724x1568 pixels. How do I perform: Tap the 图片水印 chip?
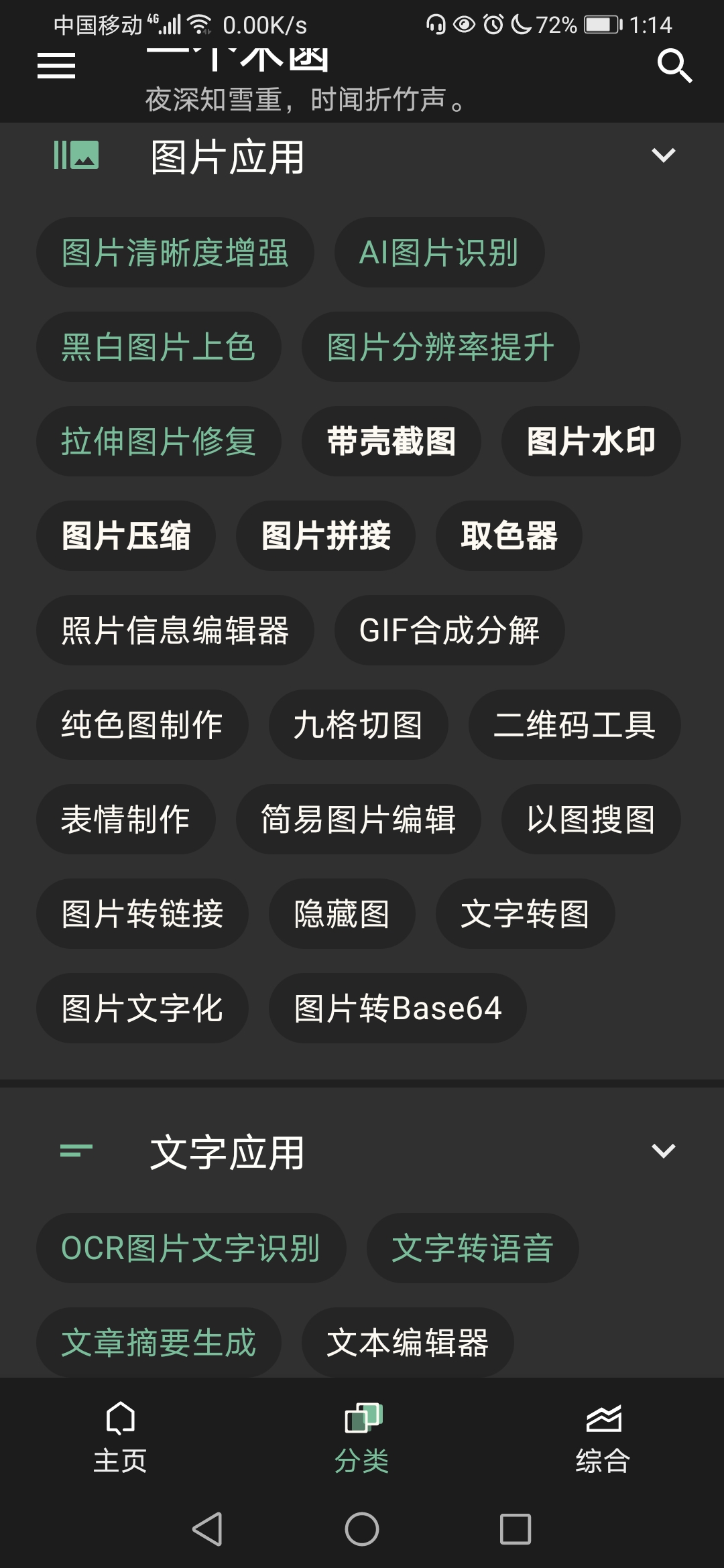pyautogui.click(x=591, y=442)
